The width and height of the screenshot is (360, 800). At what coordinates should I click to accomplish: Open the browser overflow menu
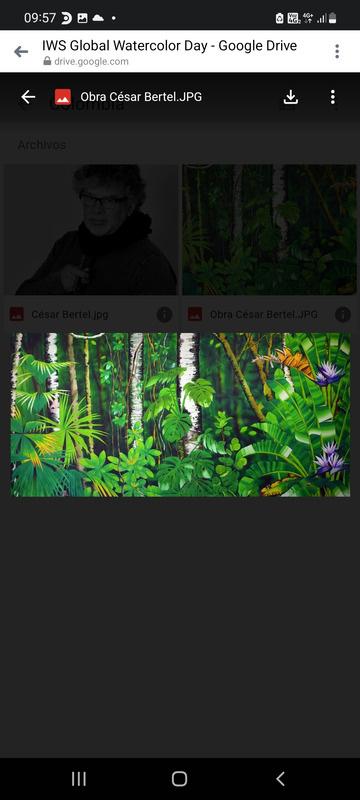337,51
